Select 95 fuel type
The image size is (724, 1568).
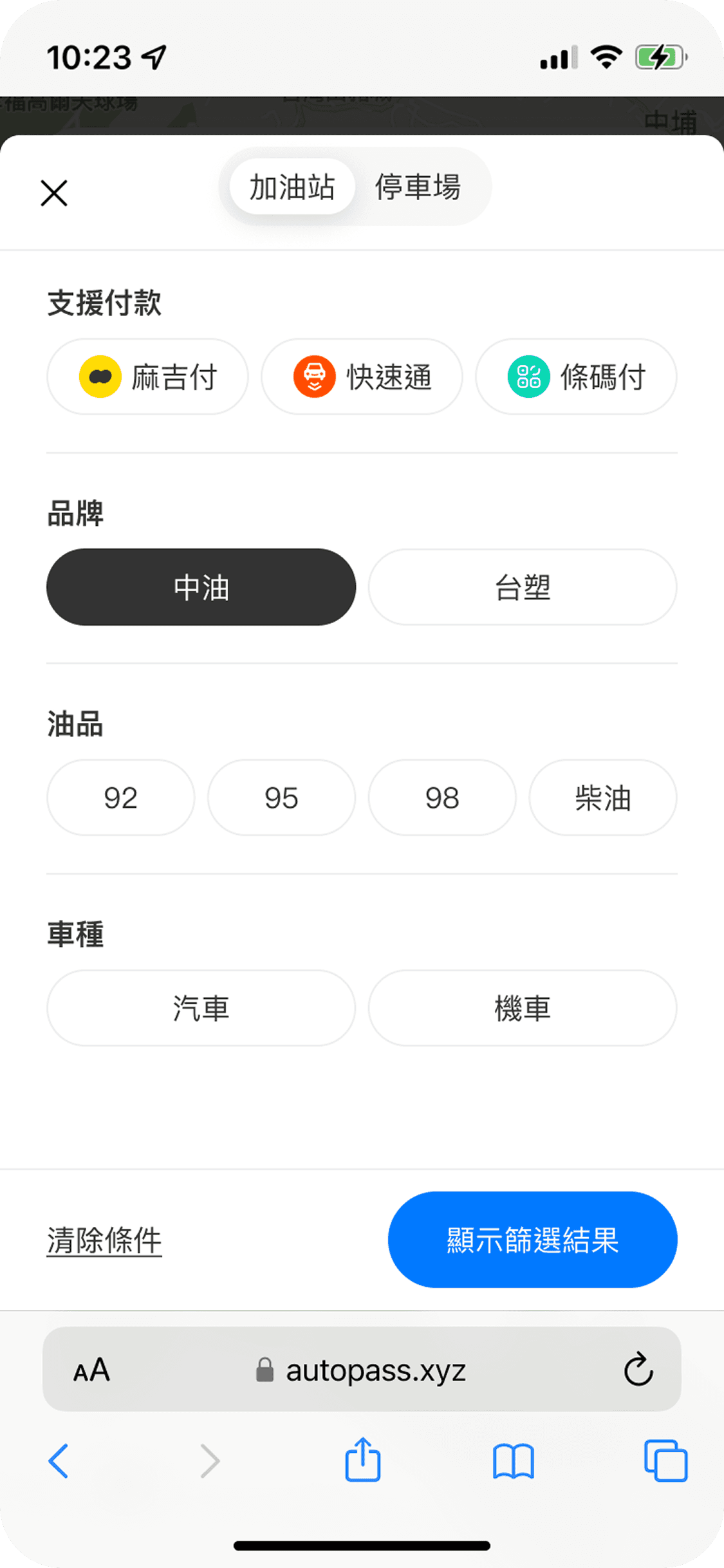click(x=281, y=798)
